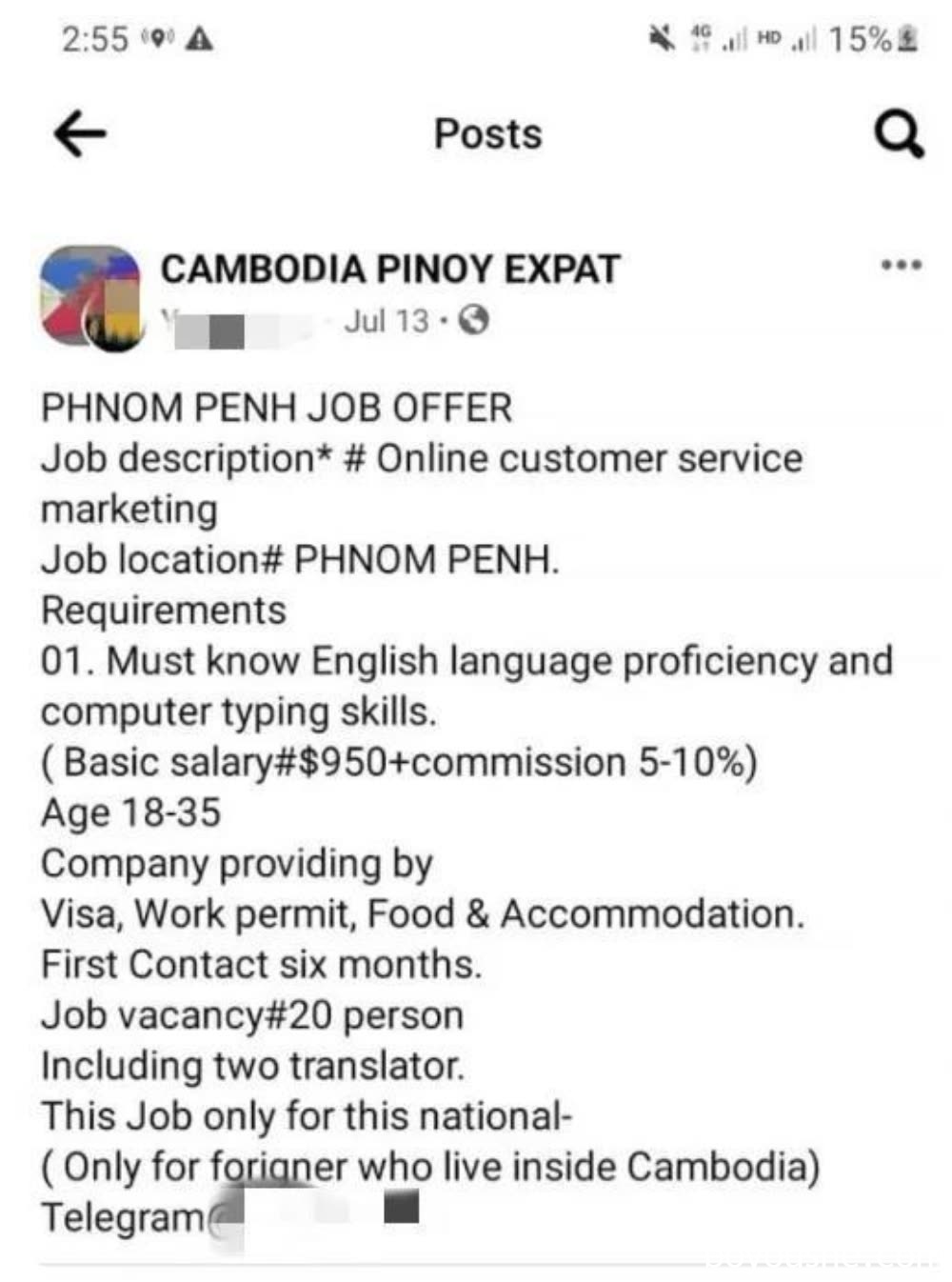Open search on the Posts screen

[898, 134]
